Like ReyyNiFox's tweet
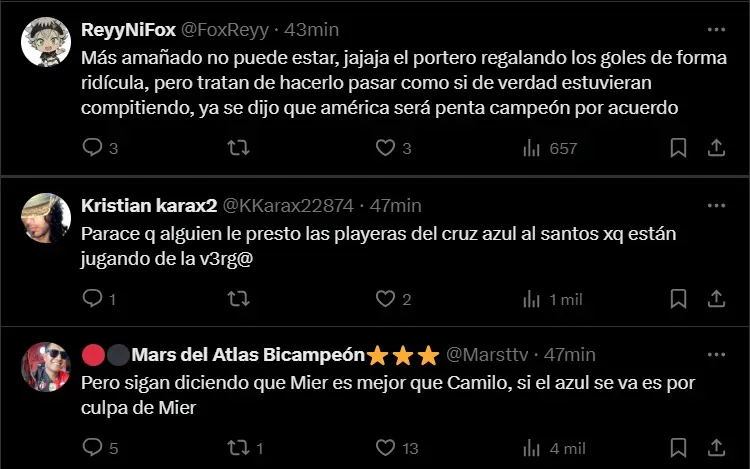The width and height of the screenshot is (750, 469). pos(385,148)
